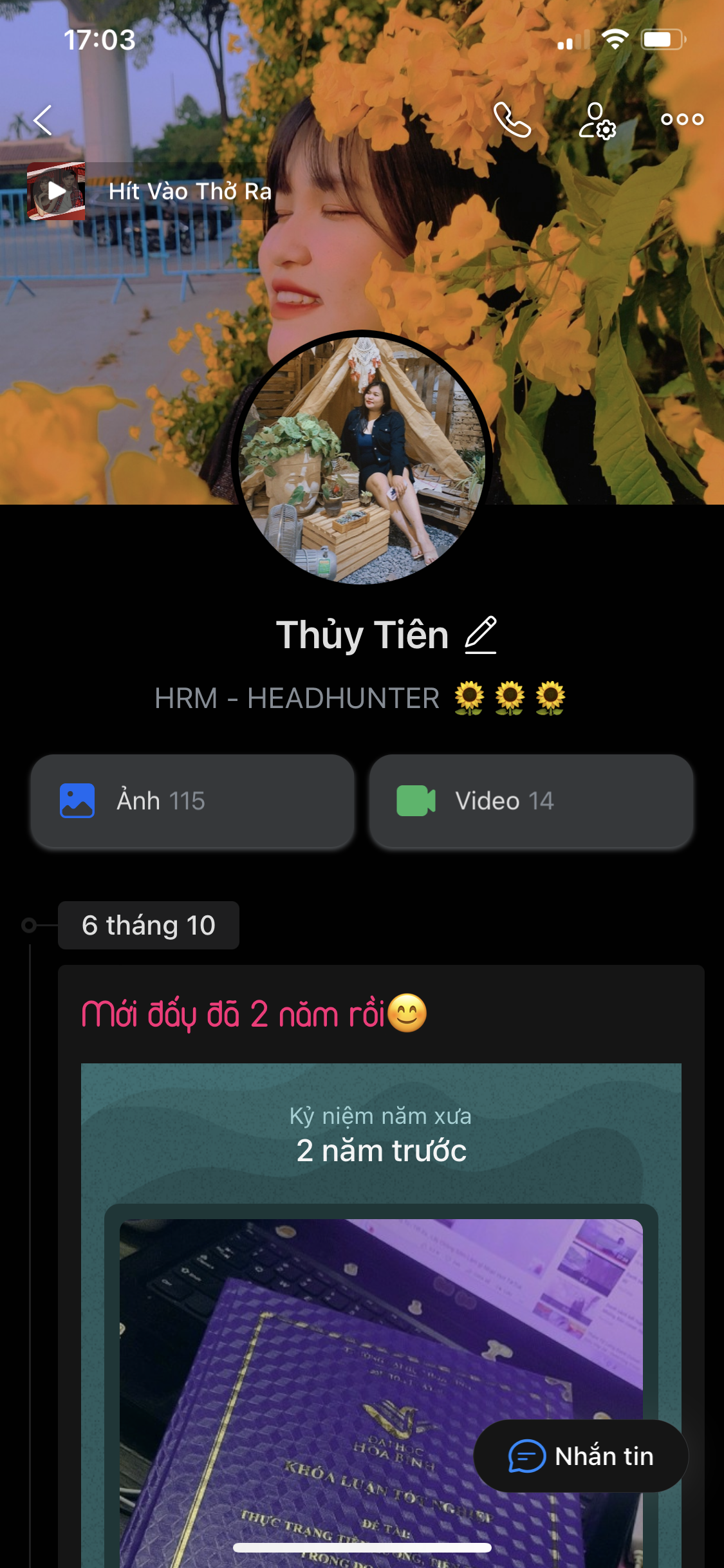The image size is (724, 1568).
Task: Edit the name Thủy Tiên with the pencil icon
Action: pyautogui.click(x=481, y=635)
